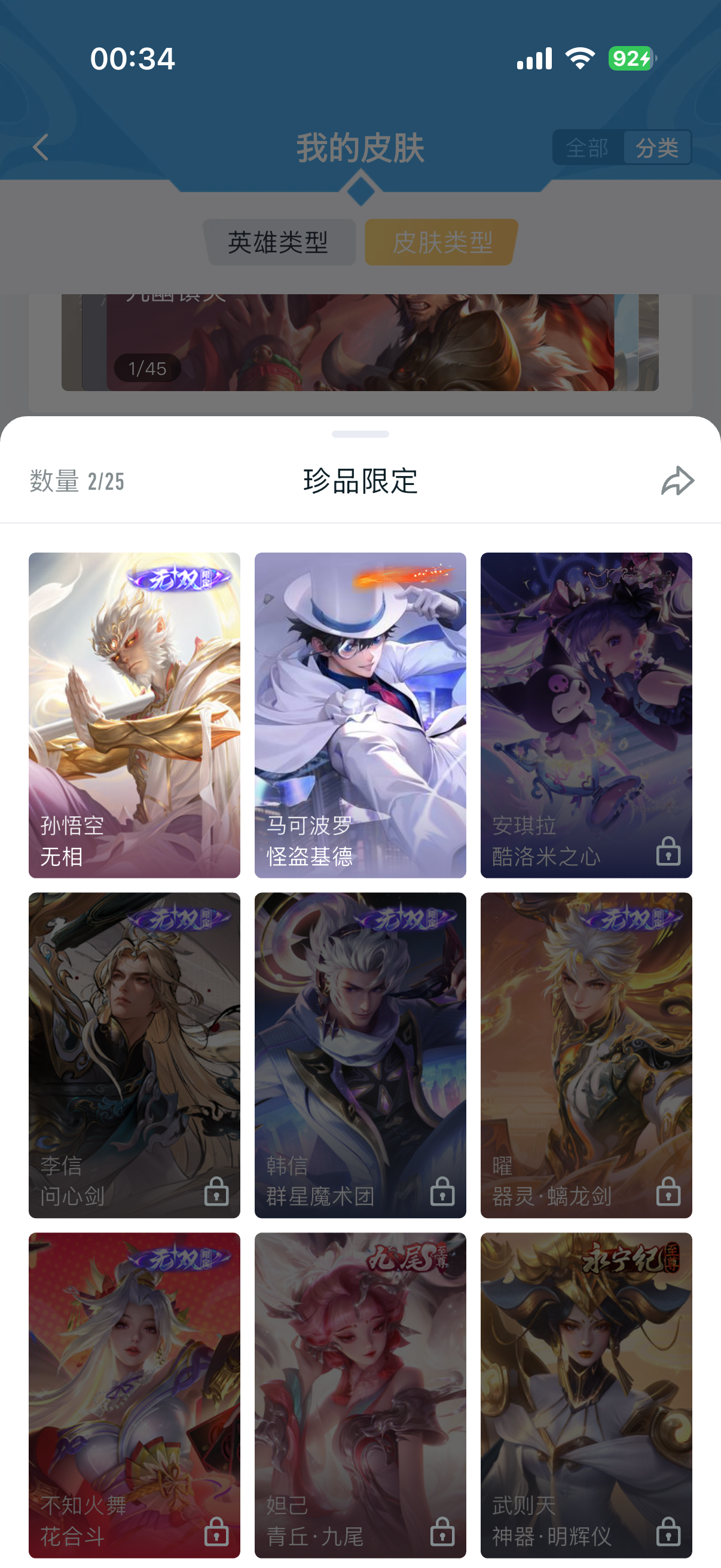721x1568 pixels.
Task: Open 韩信 群星魔术团 skin
Action: tap(360, 1054)
